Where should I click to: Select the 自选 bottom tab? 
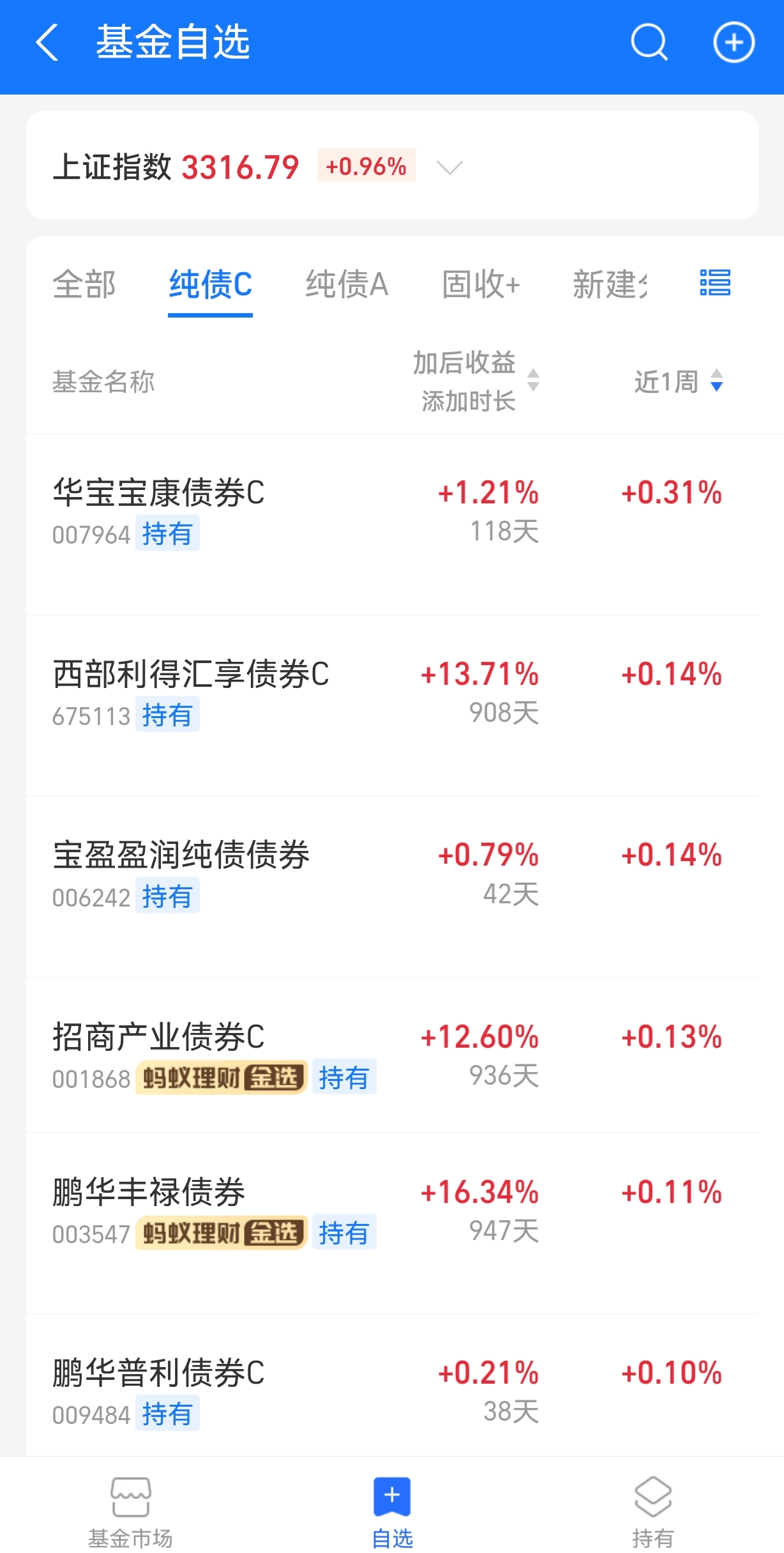point(392,1512)
